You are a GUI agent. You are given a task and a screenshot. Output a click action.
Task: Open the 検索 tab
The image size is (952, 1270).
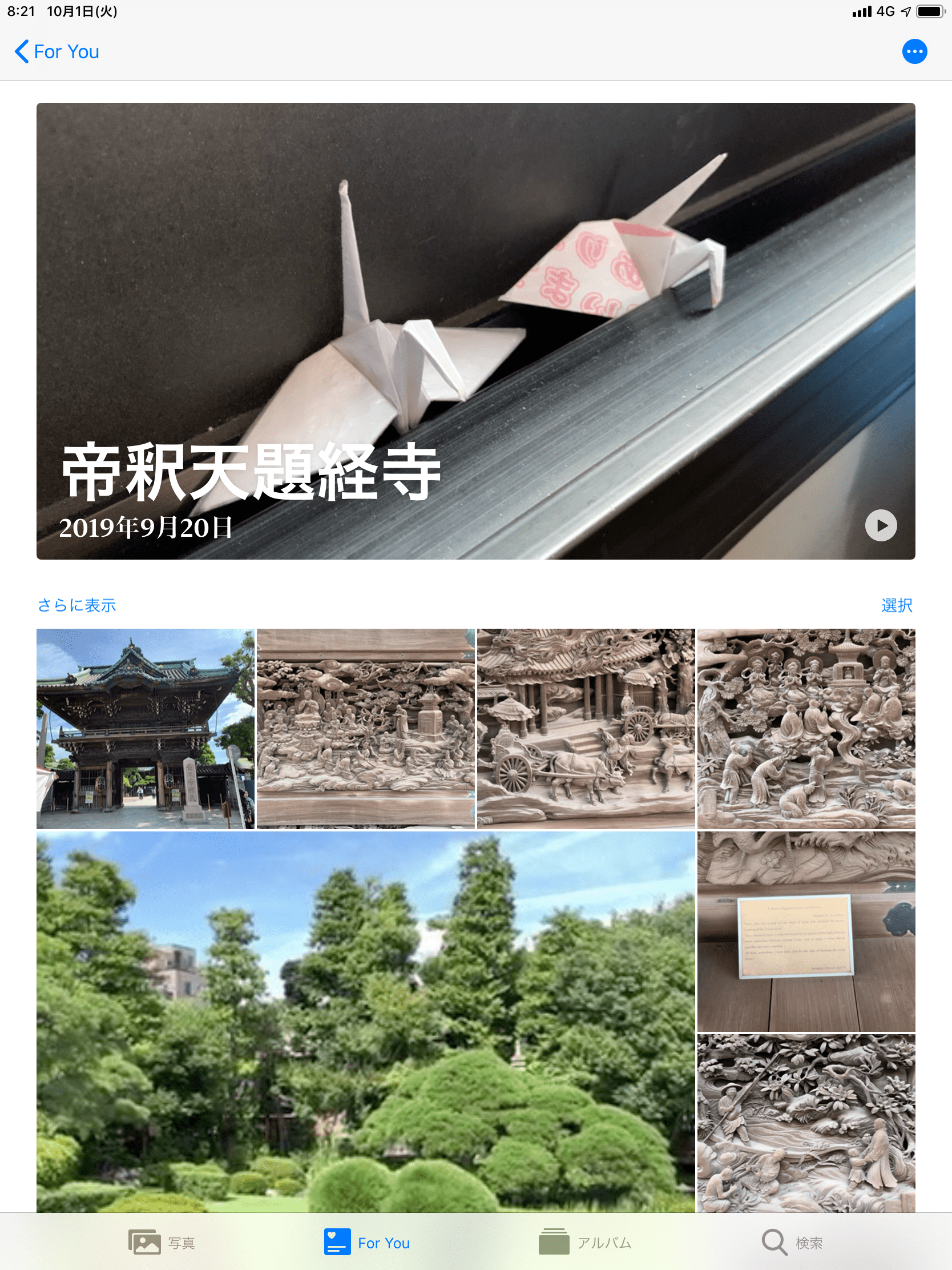(792, 1243)
